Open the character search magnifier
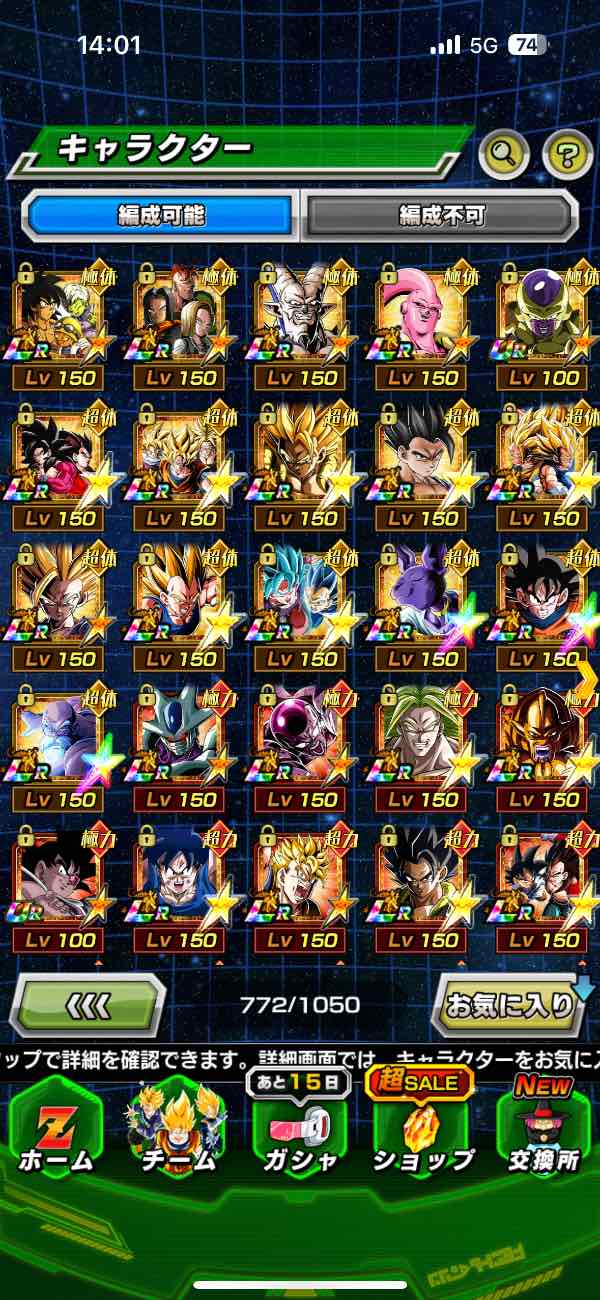This screenshot has width=600, height=1300. pos(505,153)
